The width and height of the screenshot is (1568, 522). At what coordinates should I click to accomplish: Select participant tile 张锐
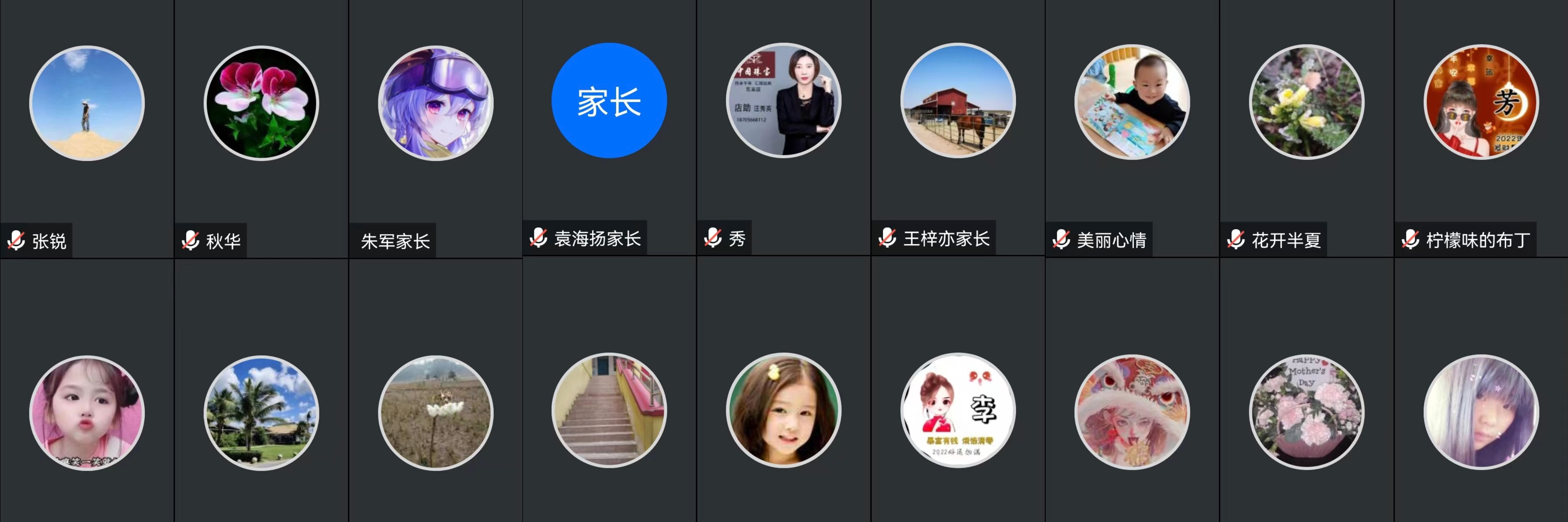[x=86, y=104]
